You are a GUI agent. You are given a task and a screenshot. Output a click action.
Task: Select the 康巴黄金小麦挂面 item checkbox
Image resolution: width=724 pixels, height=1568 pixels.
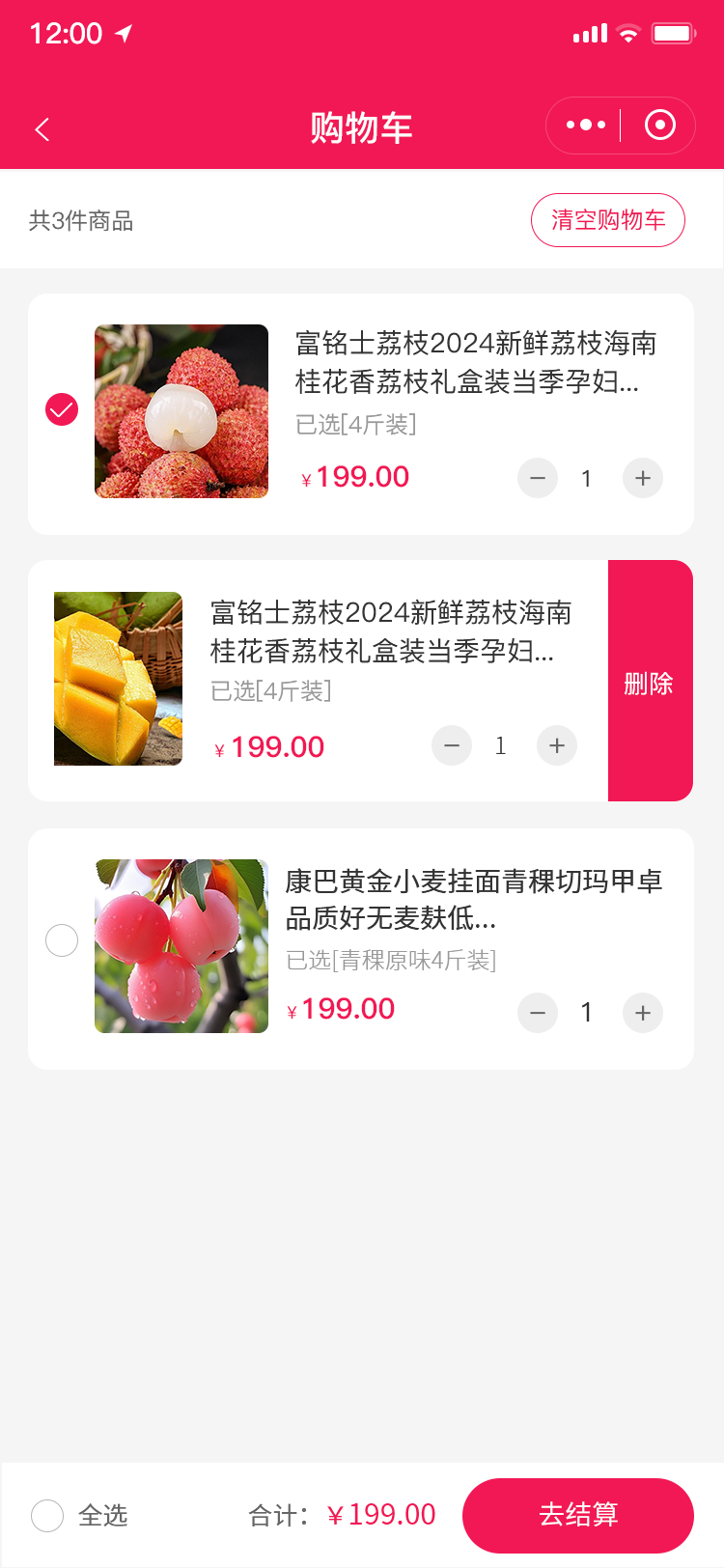pyautogui.click(x=62, y=940)
